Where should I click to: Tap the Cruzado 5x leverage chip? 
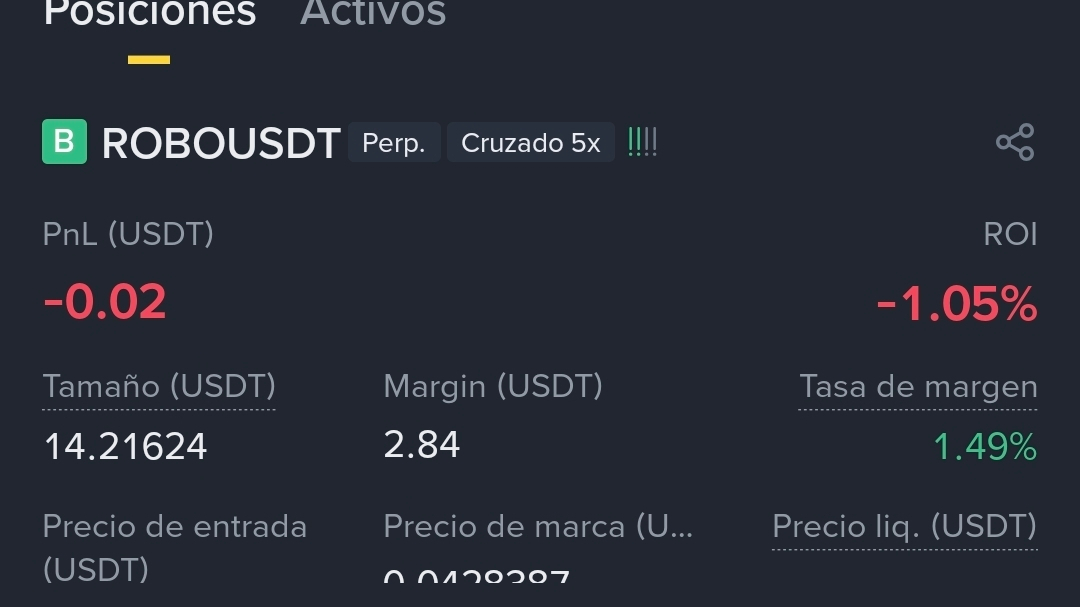coord(530,143)
